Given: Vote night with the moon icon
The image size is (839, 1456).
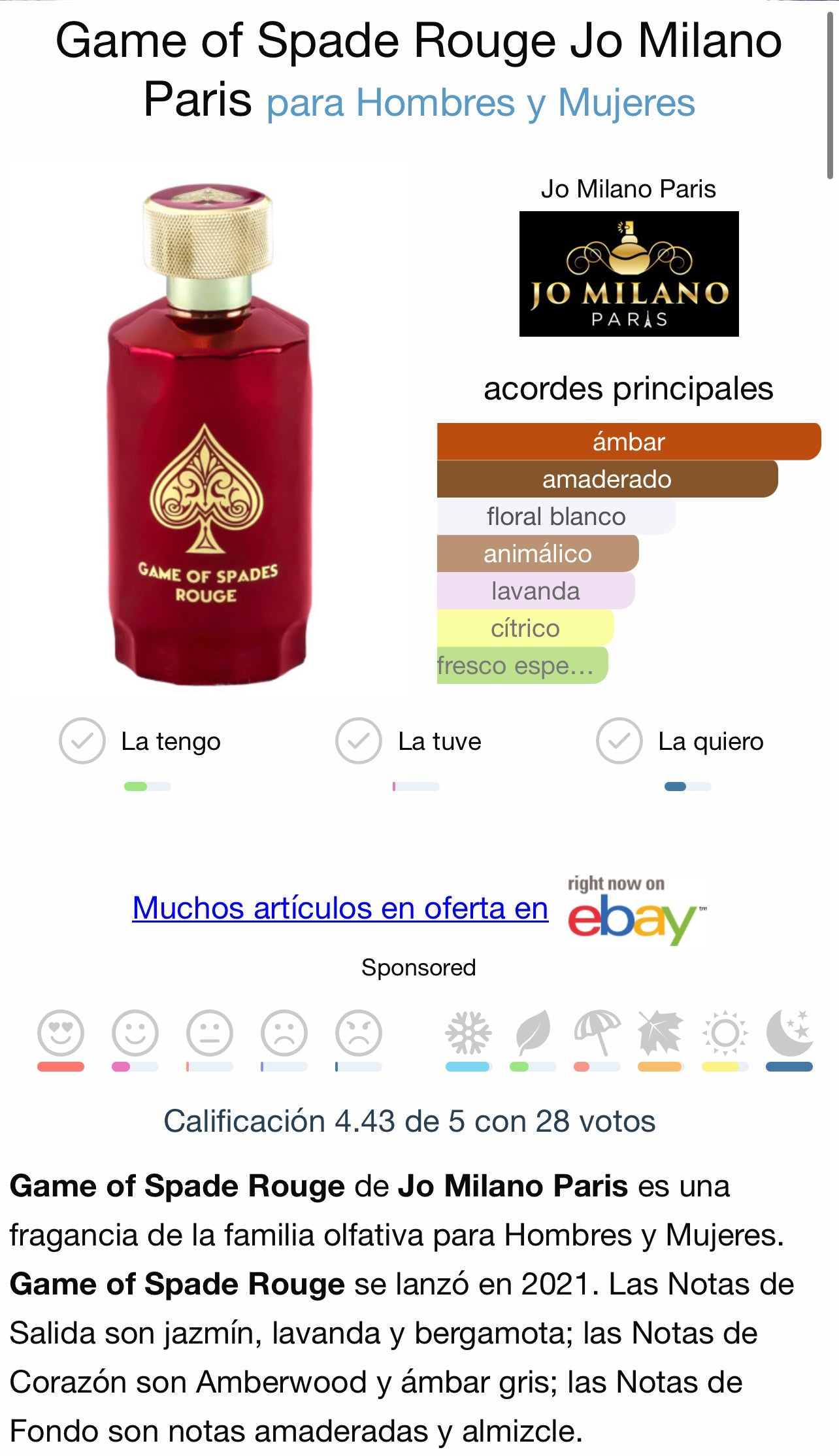Looking at the screenshot, I should pyautogui.click(x=789, y=1033).
